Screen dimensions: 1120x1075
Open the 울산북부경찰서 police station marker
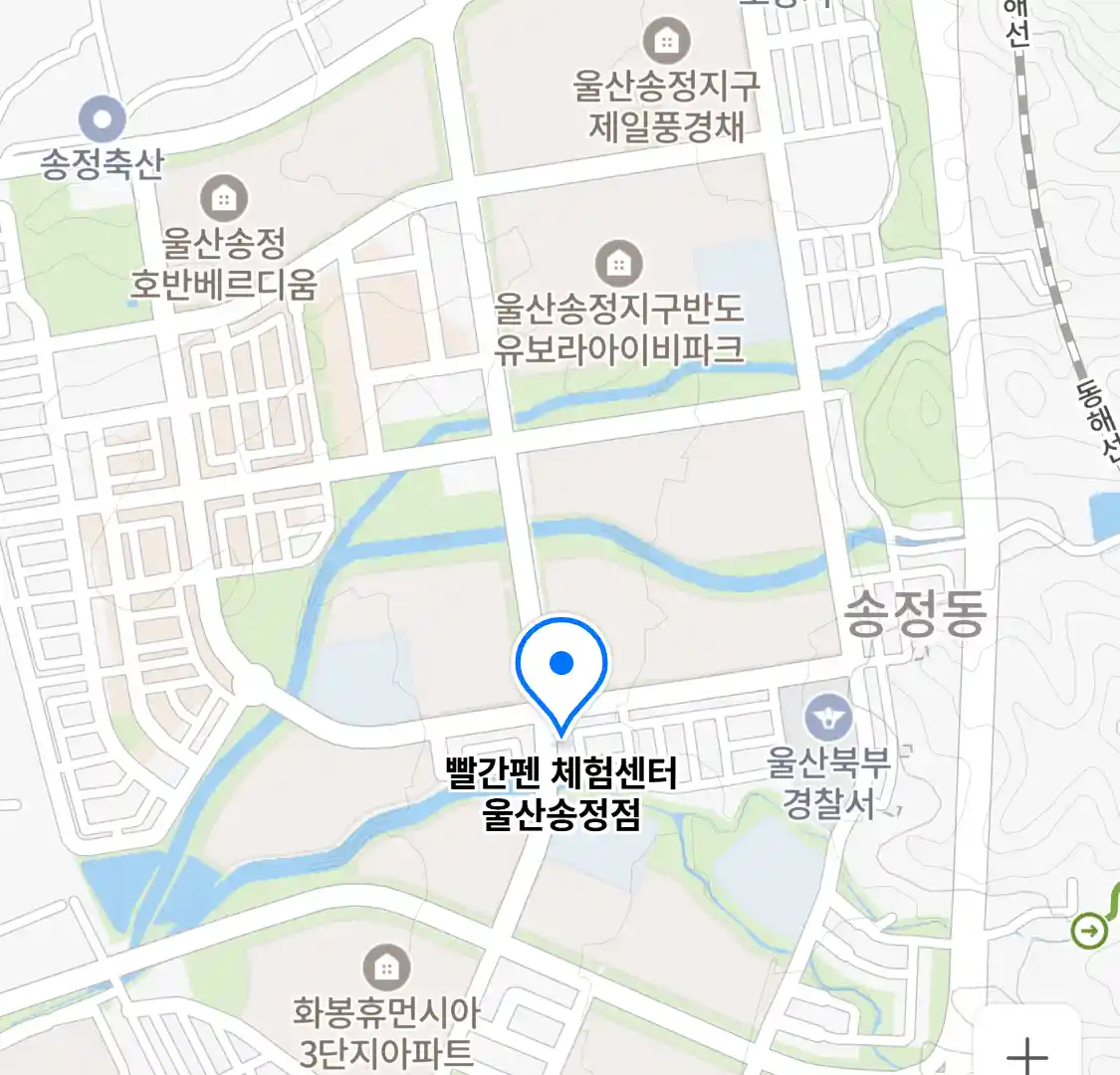(828, 717)
